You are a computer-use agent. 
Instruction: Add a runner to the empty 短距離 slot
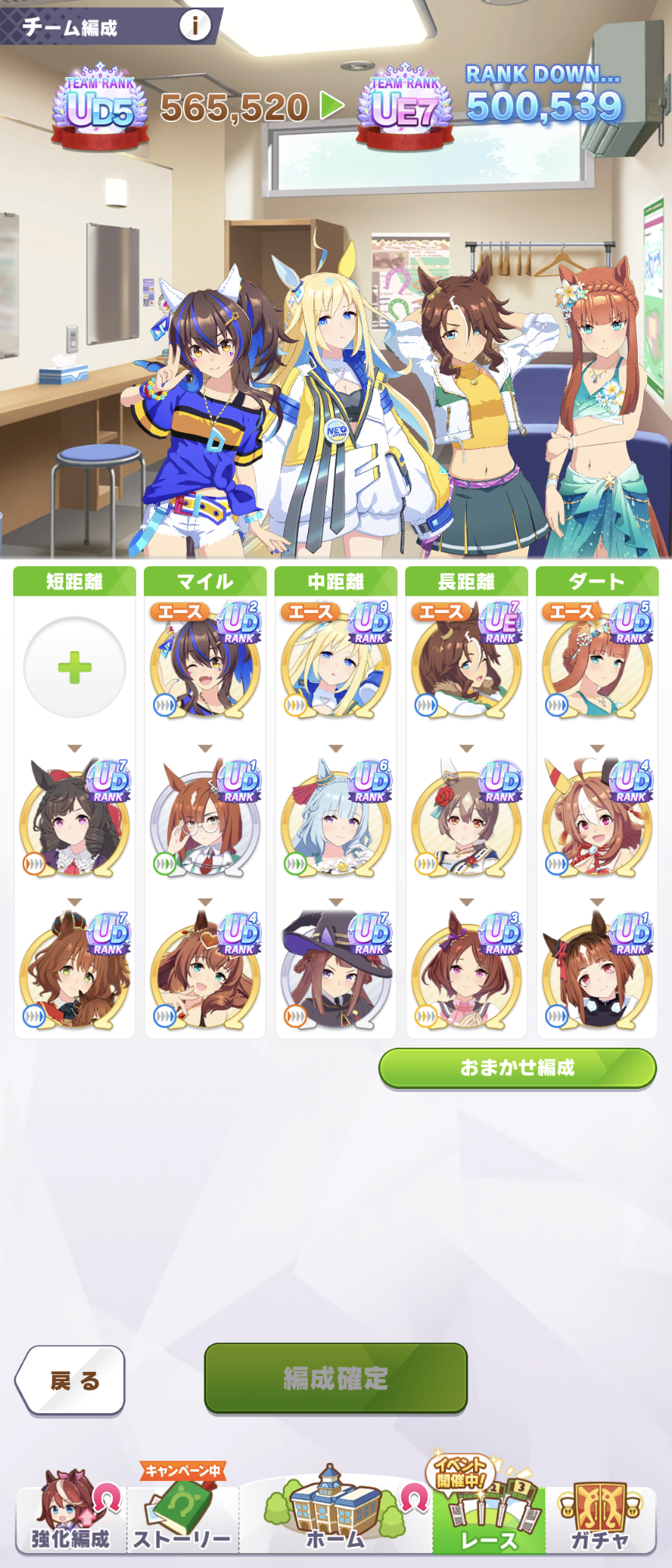click(x=75, y=667)
